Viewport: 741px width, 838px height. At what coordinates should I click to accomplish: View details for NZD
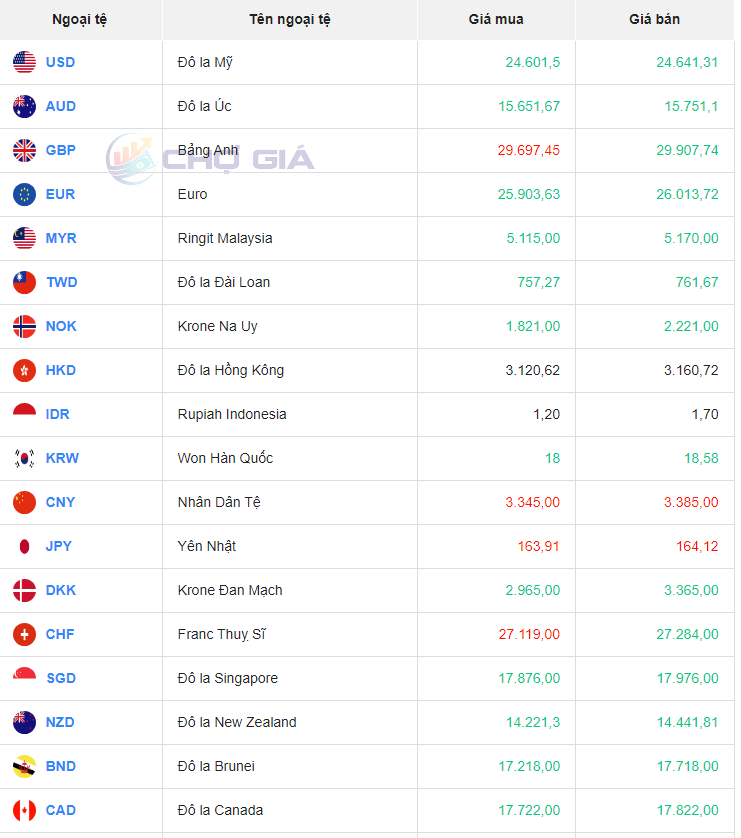tap(60, 722)
